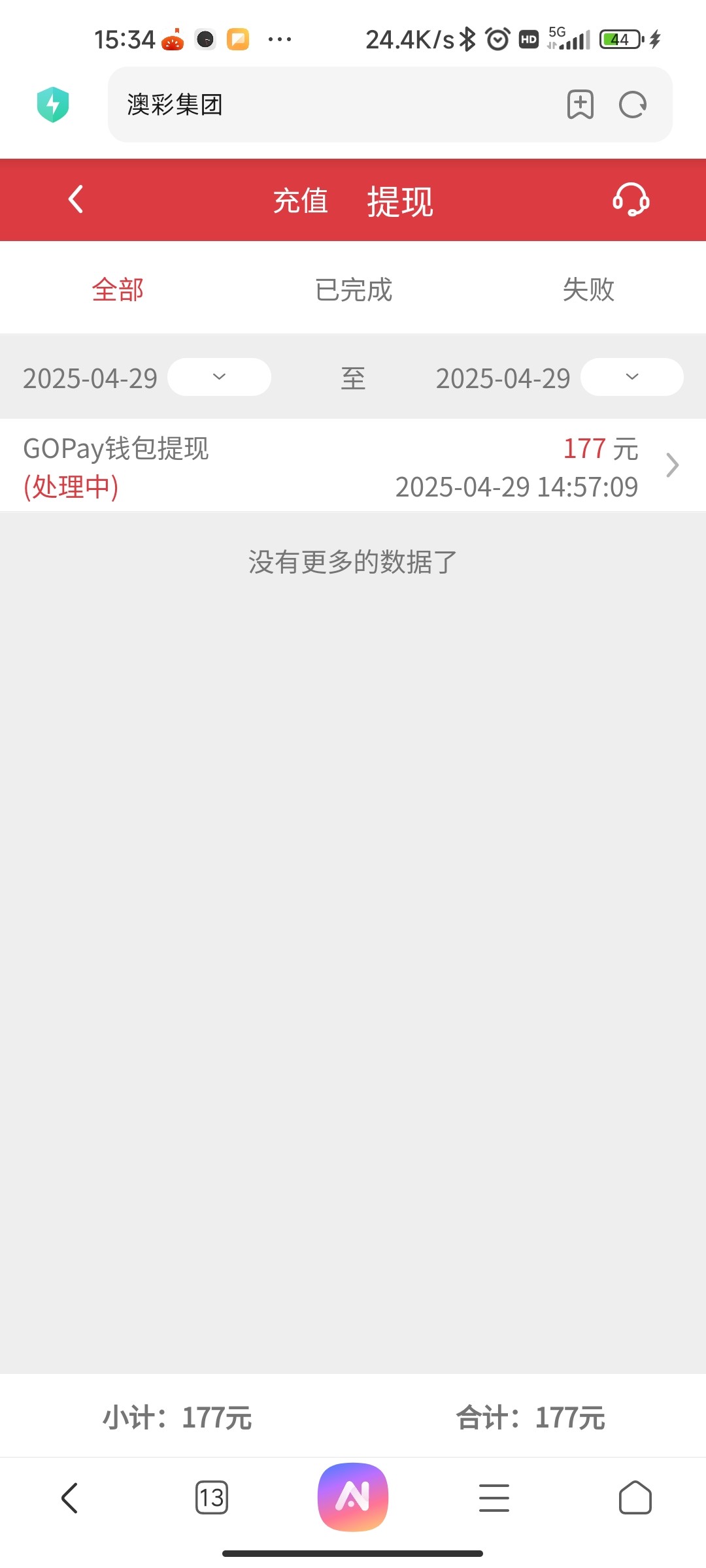Open the browser hamburger menu

coord(494,1497)
